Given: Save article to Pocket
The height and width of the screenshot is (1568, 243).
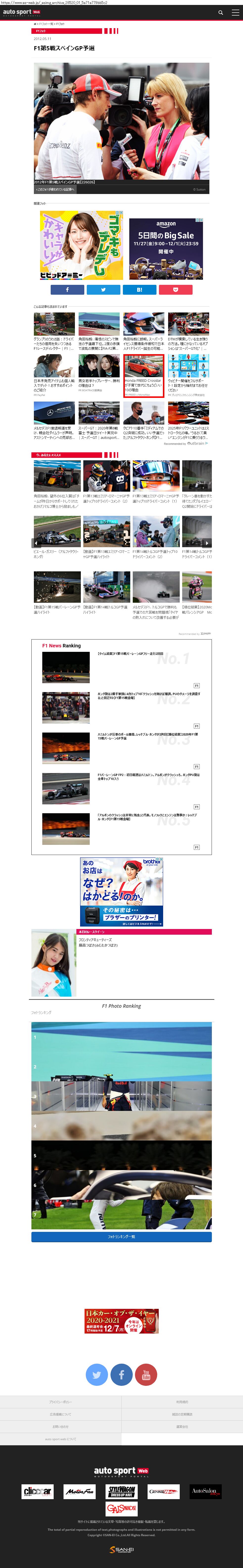Looking at the screenshot, I should click(x=176, y=290).
